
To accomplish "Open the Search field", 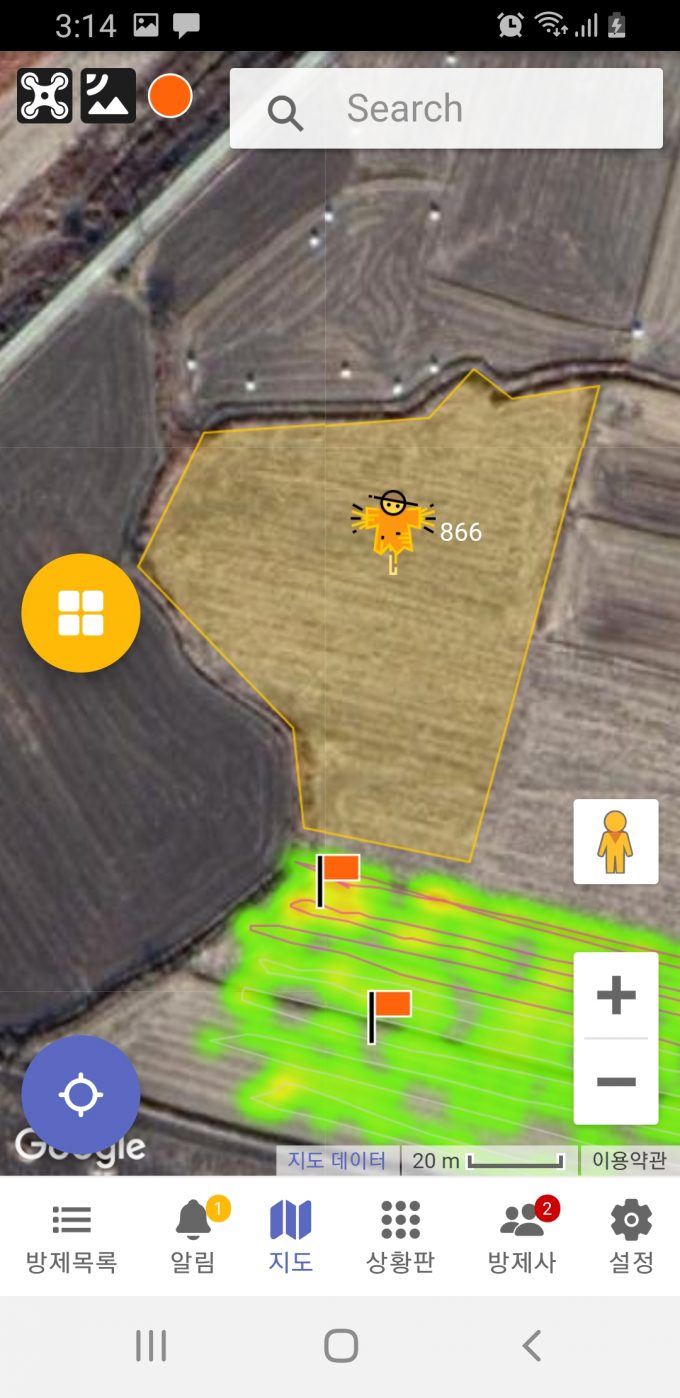I will point(446,108).
